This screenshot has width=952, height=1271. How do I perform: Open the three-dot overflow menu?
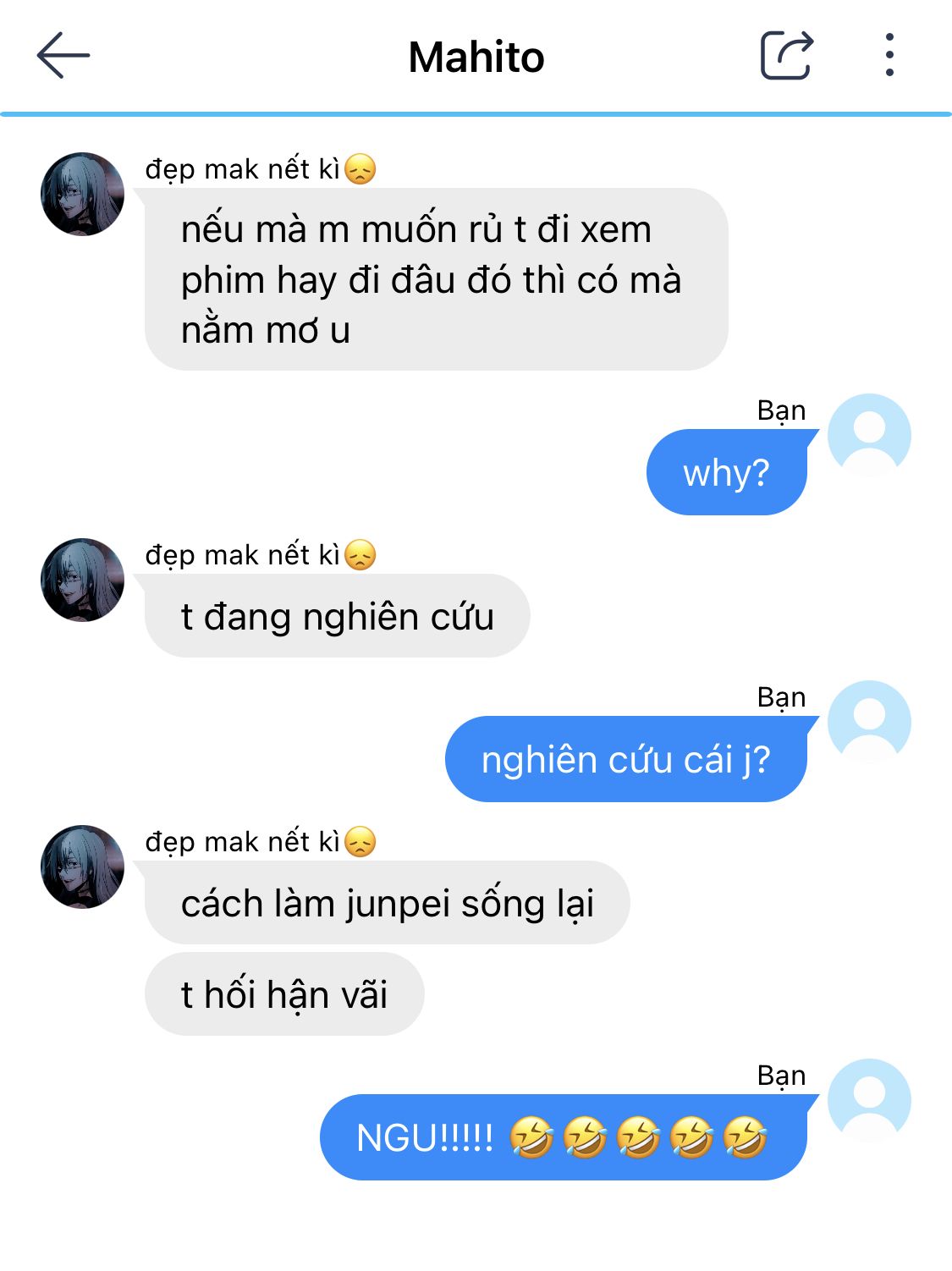pyautogui.click(x=889, y=56)
